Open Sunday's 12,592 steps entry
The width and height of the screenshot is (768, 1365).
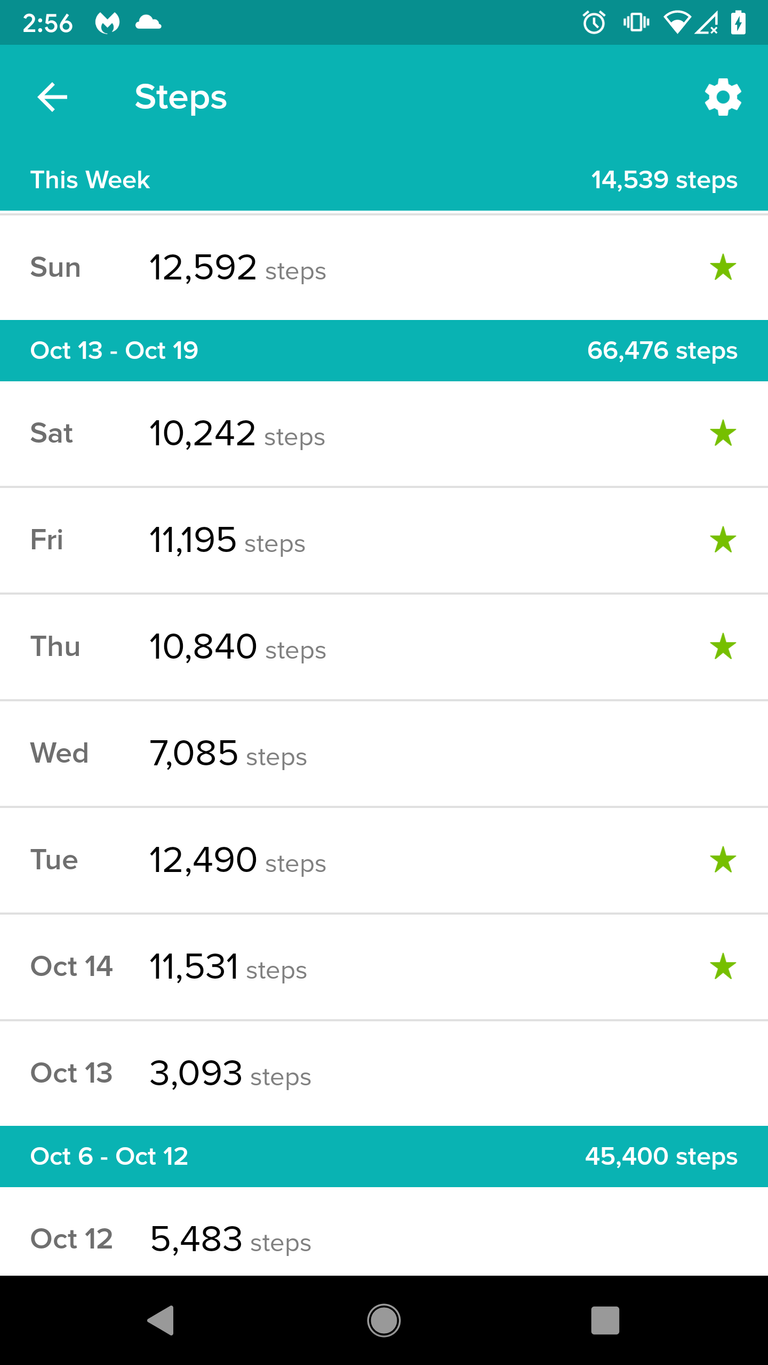pyautogui.click(x=384, y=267)
